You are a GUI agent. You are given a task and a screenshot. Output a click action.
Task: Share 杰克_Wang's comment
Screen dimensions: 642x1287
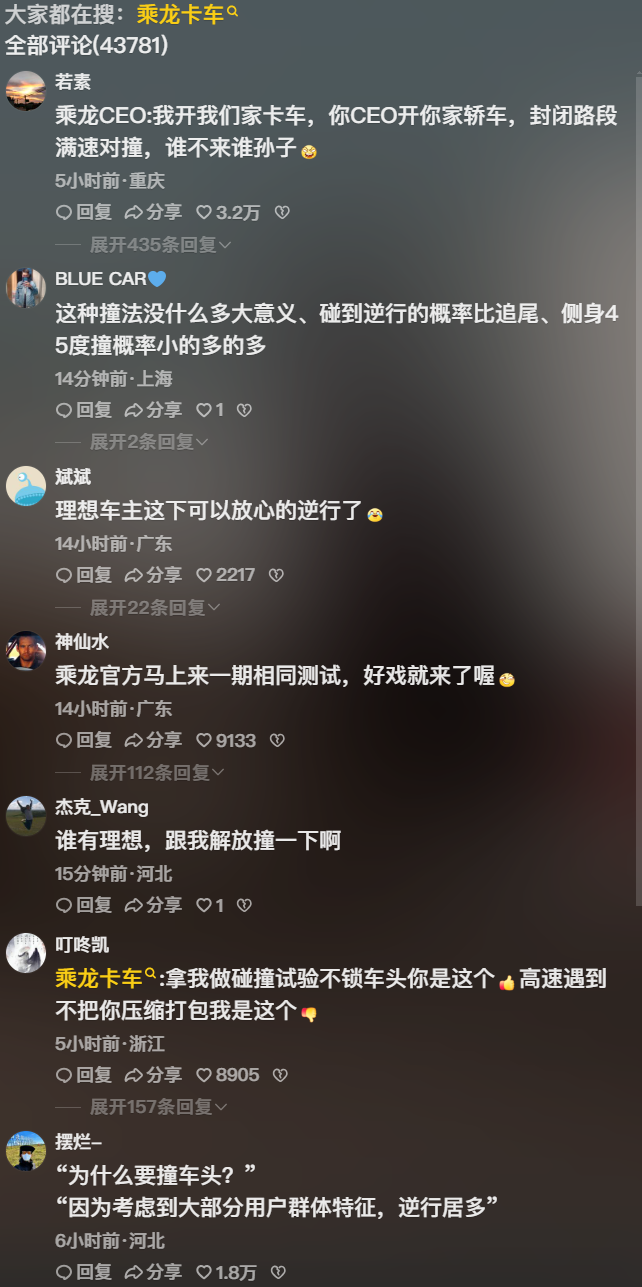click(x=153, y=905)
